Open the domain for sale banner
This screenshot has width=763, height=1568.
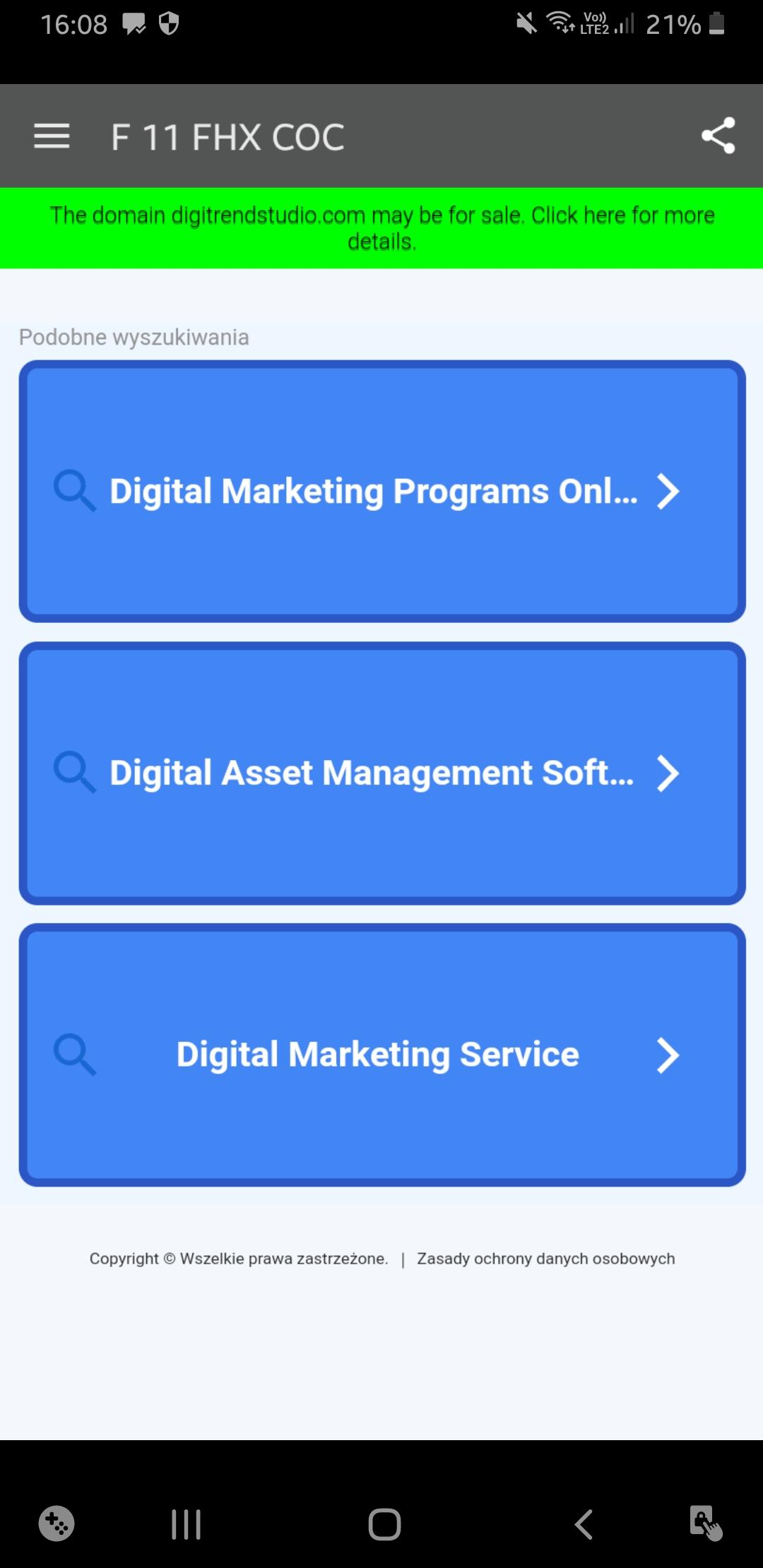coord(381,228)
